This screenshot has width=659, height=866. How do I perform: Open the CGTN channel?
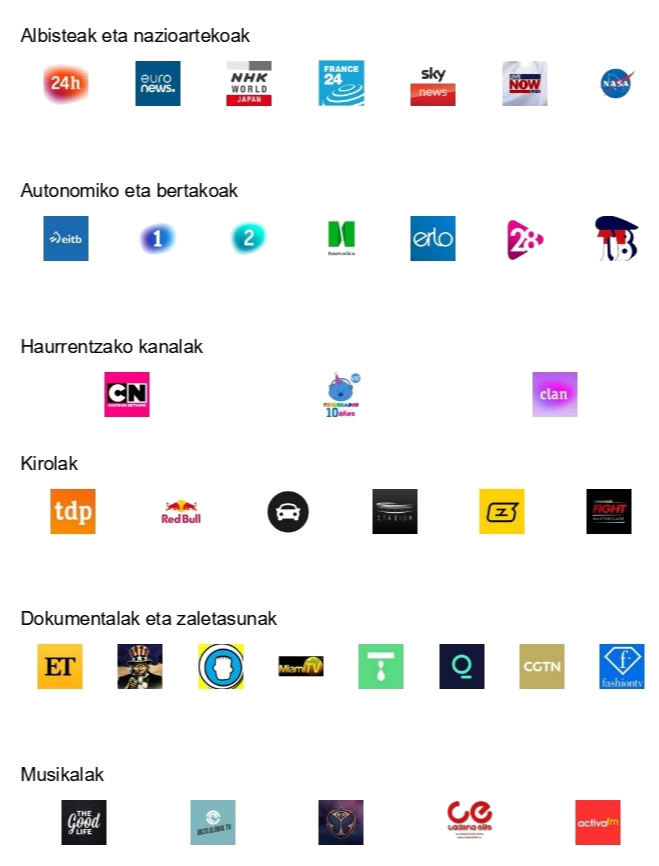(x=541, y=667)
